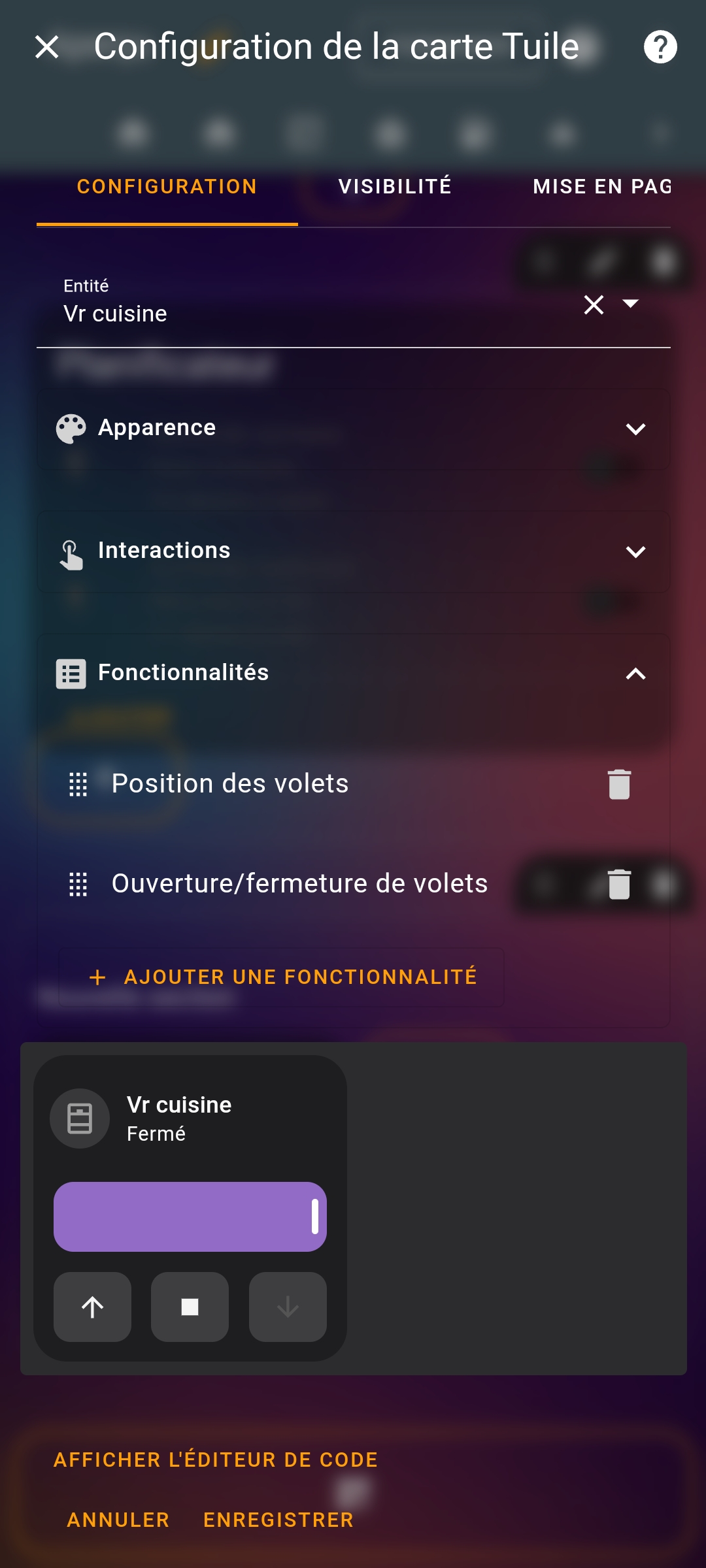Expand the Interactions section
This screenshot has height=1568, width=706.
pyautogui.click(x=353, y=551)
